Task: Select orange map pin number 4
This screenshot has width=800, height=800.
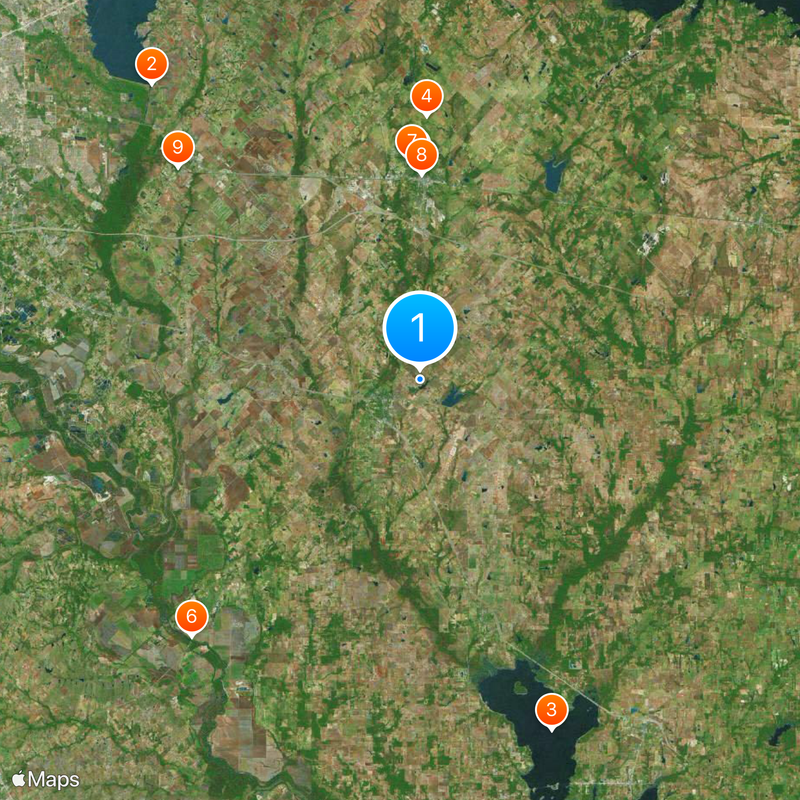Action: (x=427, y=97)
